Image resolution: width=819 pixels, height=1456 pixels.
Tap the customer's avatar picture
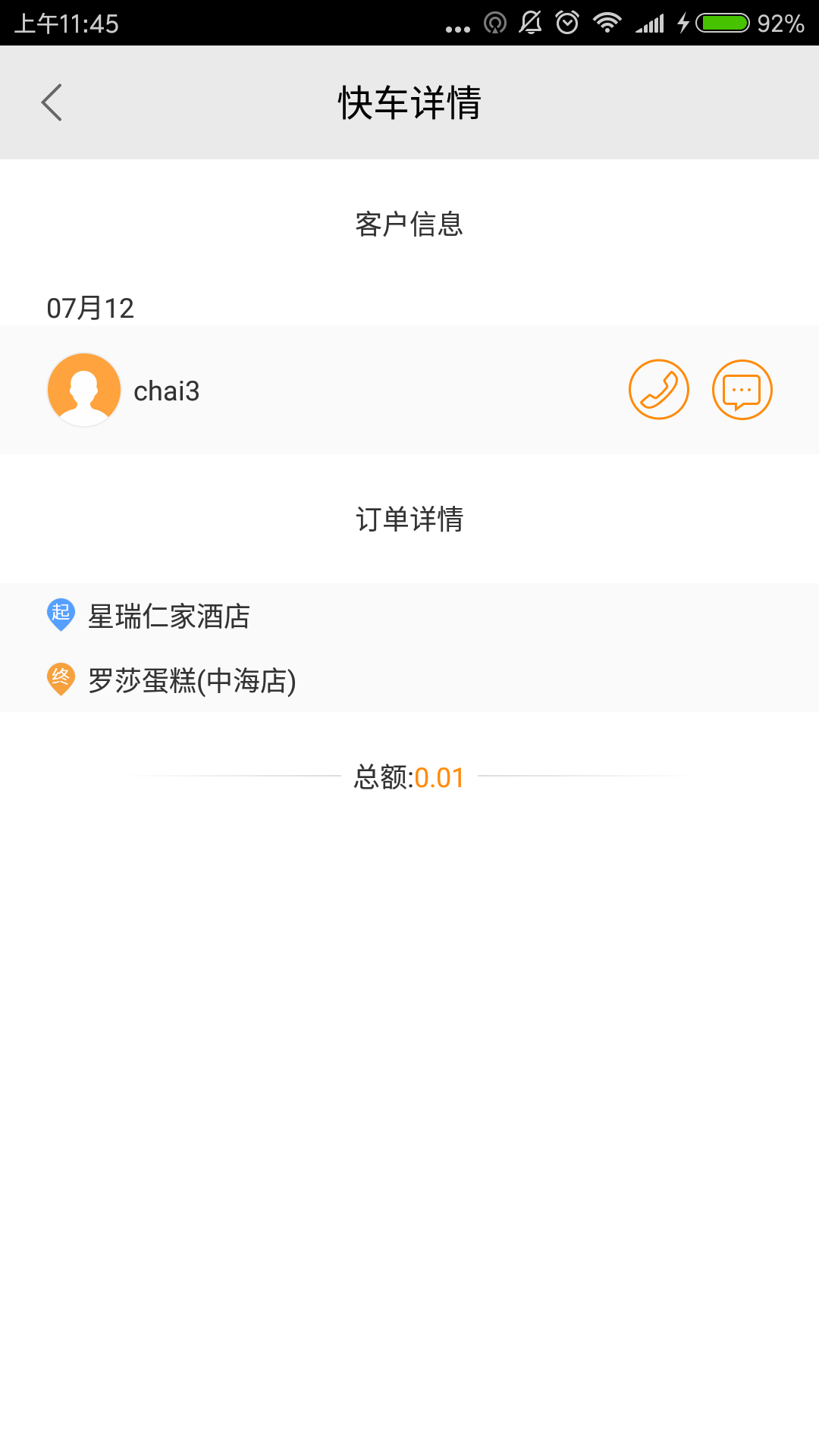(x=83, y=389)
